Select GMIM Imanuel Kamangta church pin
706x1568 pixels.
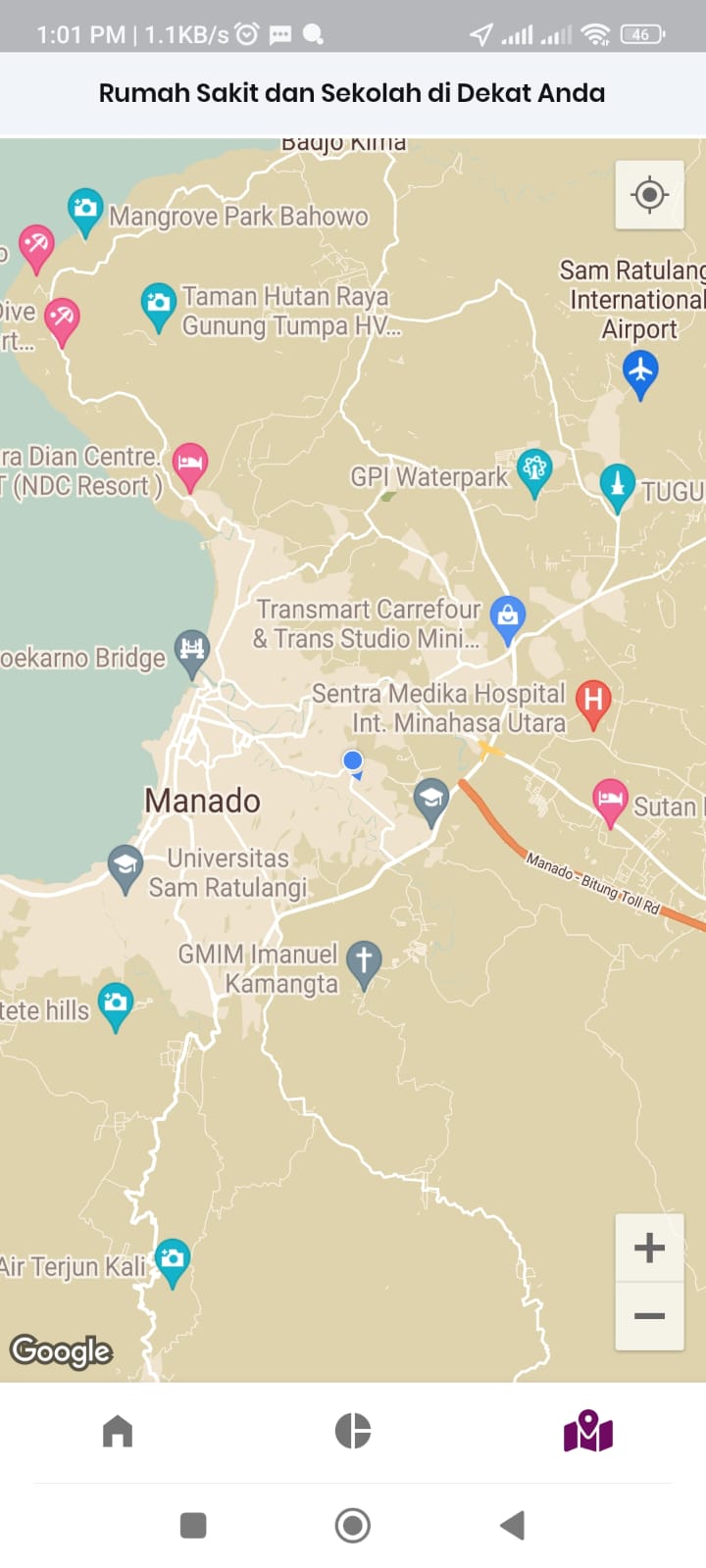(x=364, y=961)
